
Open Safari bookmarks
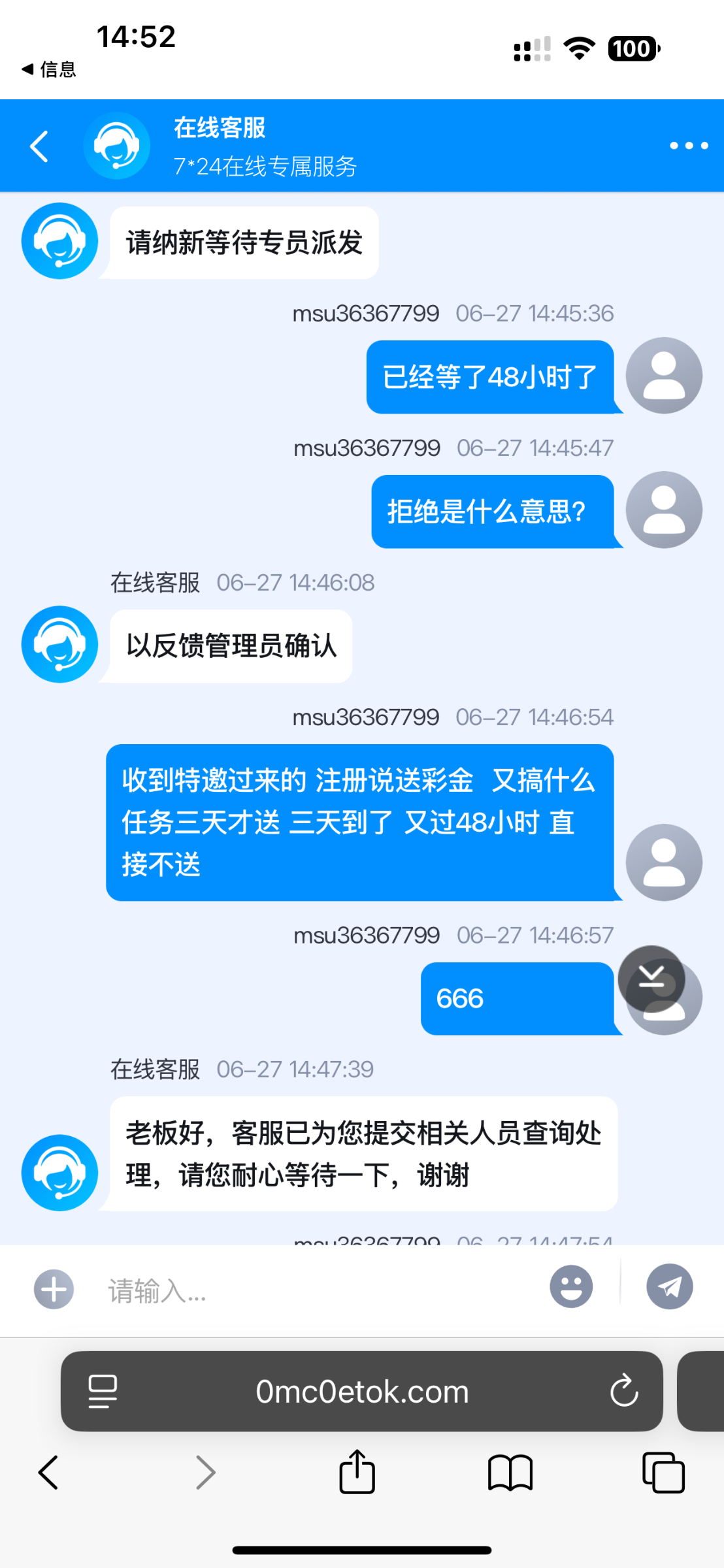510,1473
